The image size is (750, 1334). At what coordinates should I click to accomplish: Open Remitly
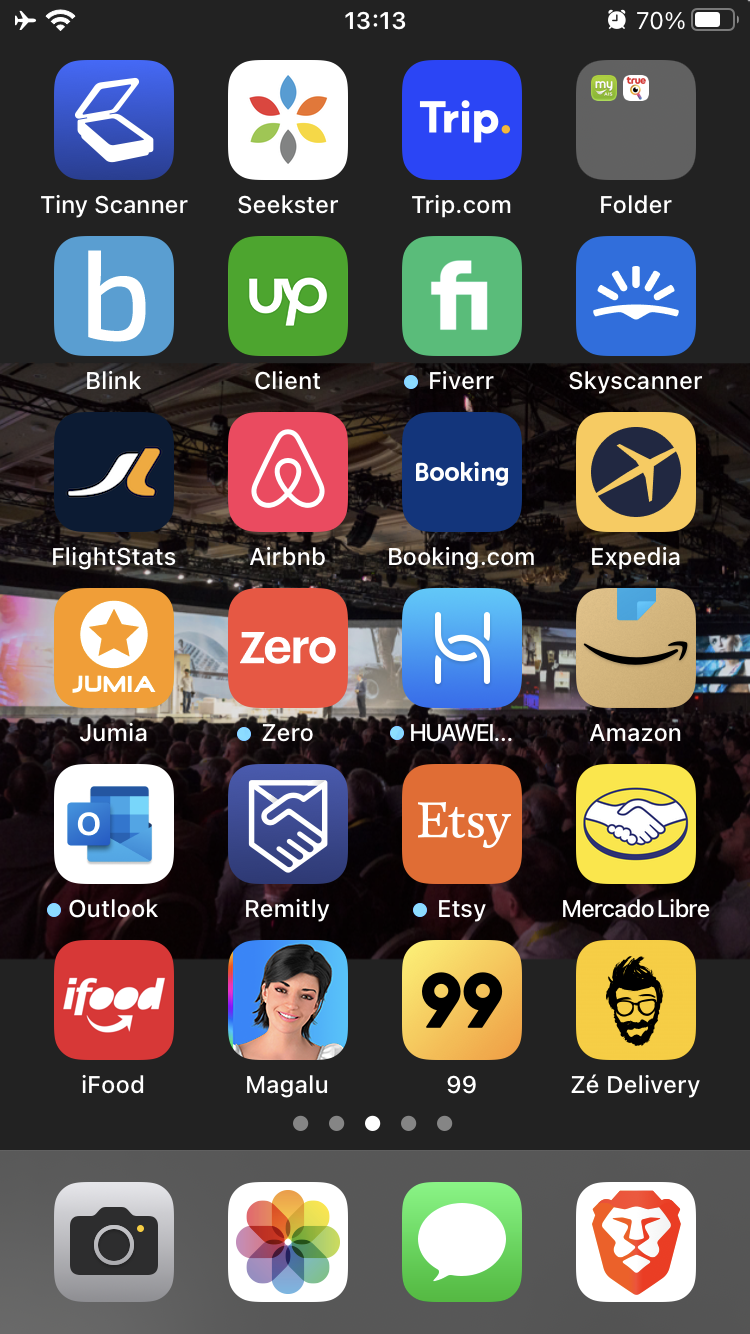[288, 824]
